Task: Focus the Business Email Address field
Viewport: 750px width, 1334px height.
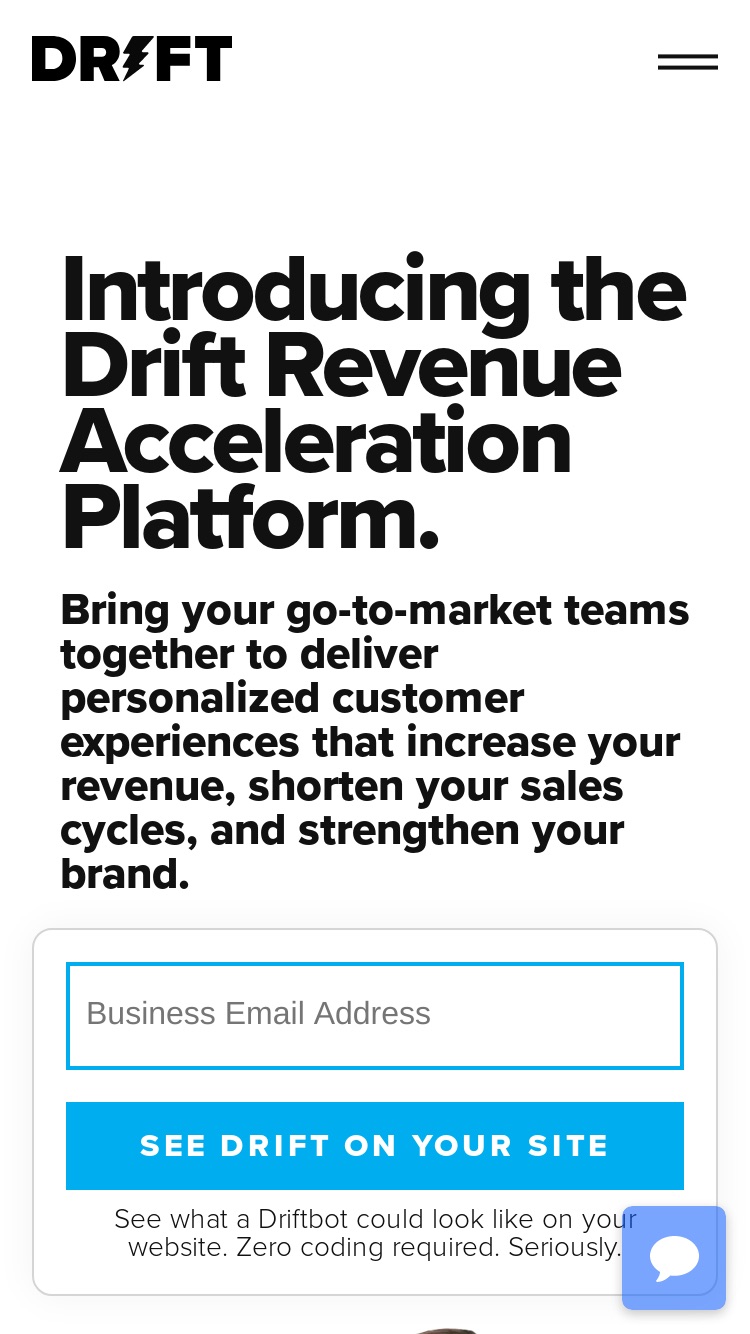Action: tap(375, 1016)
